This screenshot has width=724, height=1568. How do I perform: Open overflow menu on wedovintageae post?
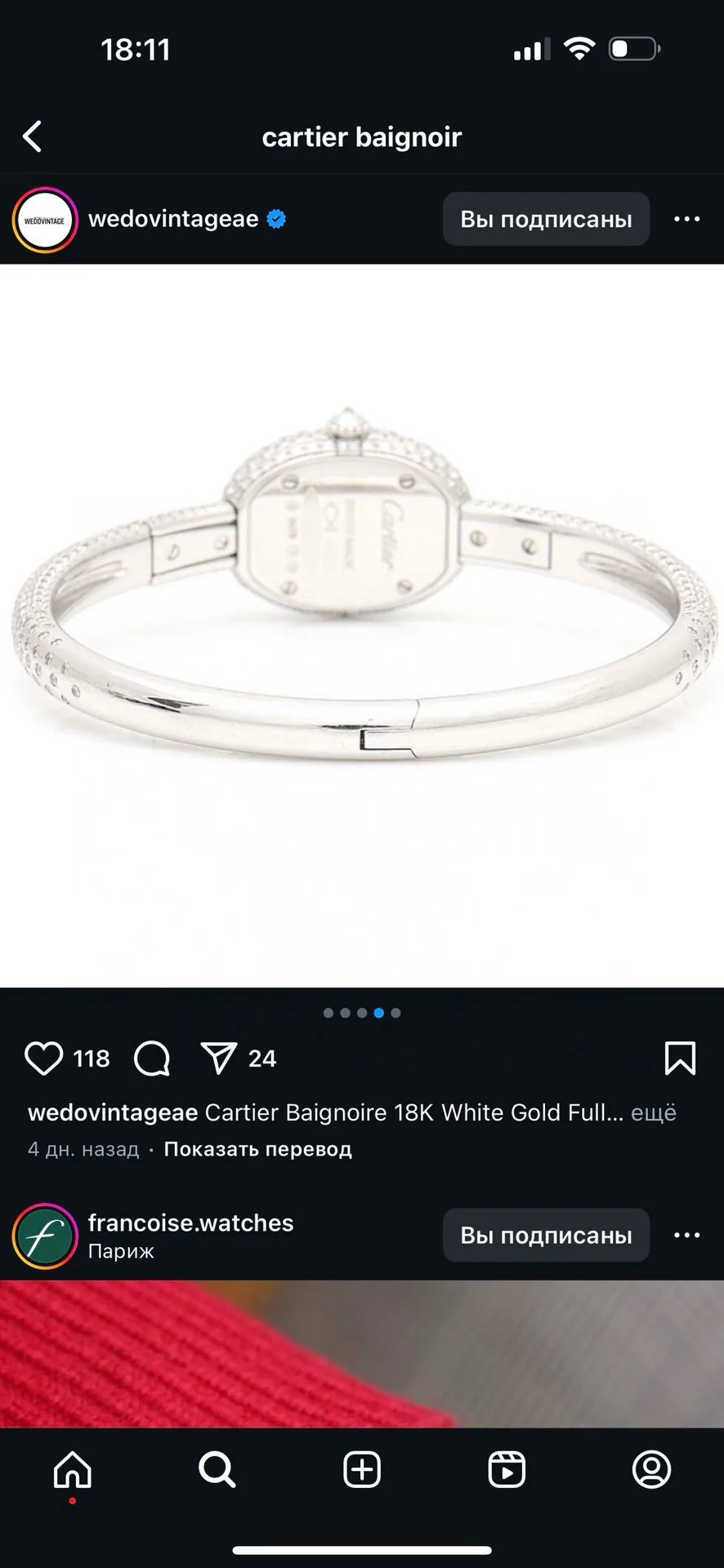pyautogui.click(x=686, y=219)
